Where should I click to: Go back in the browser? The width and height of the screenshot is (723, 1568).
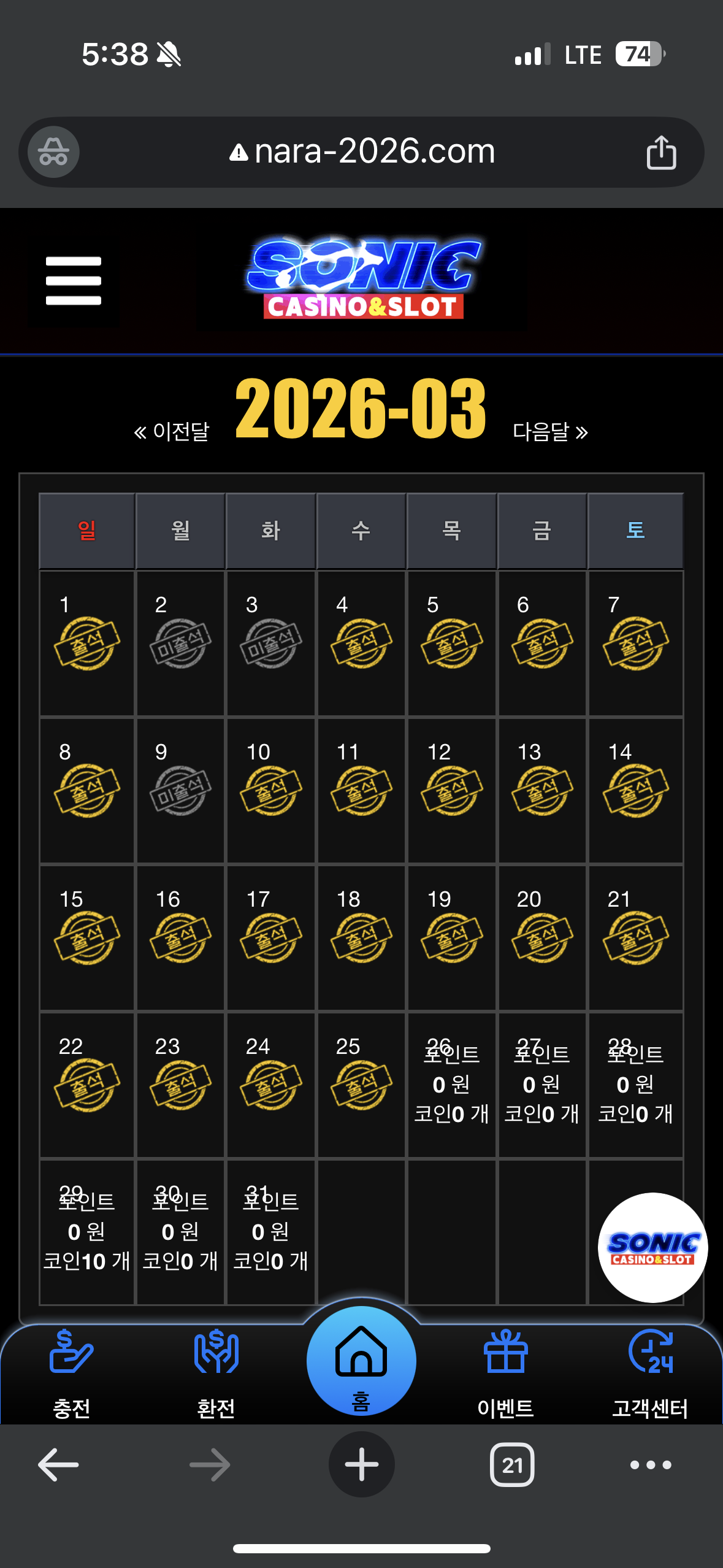[58, 1464]
